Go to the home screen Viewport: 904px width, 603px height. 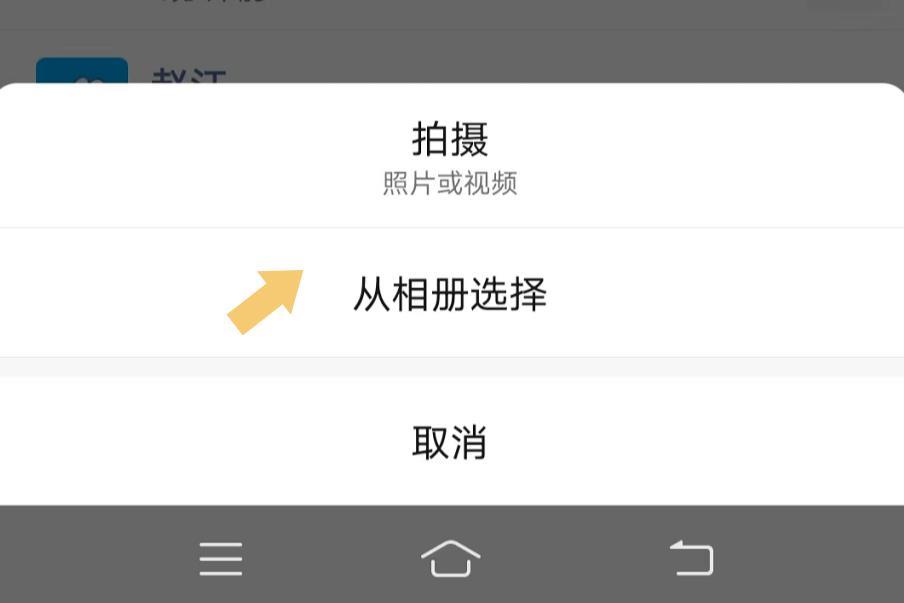click(x=451, y=558)
